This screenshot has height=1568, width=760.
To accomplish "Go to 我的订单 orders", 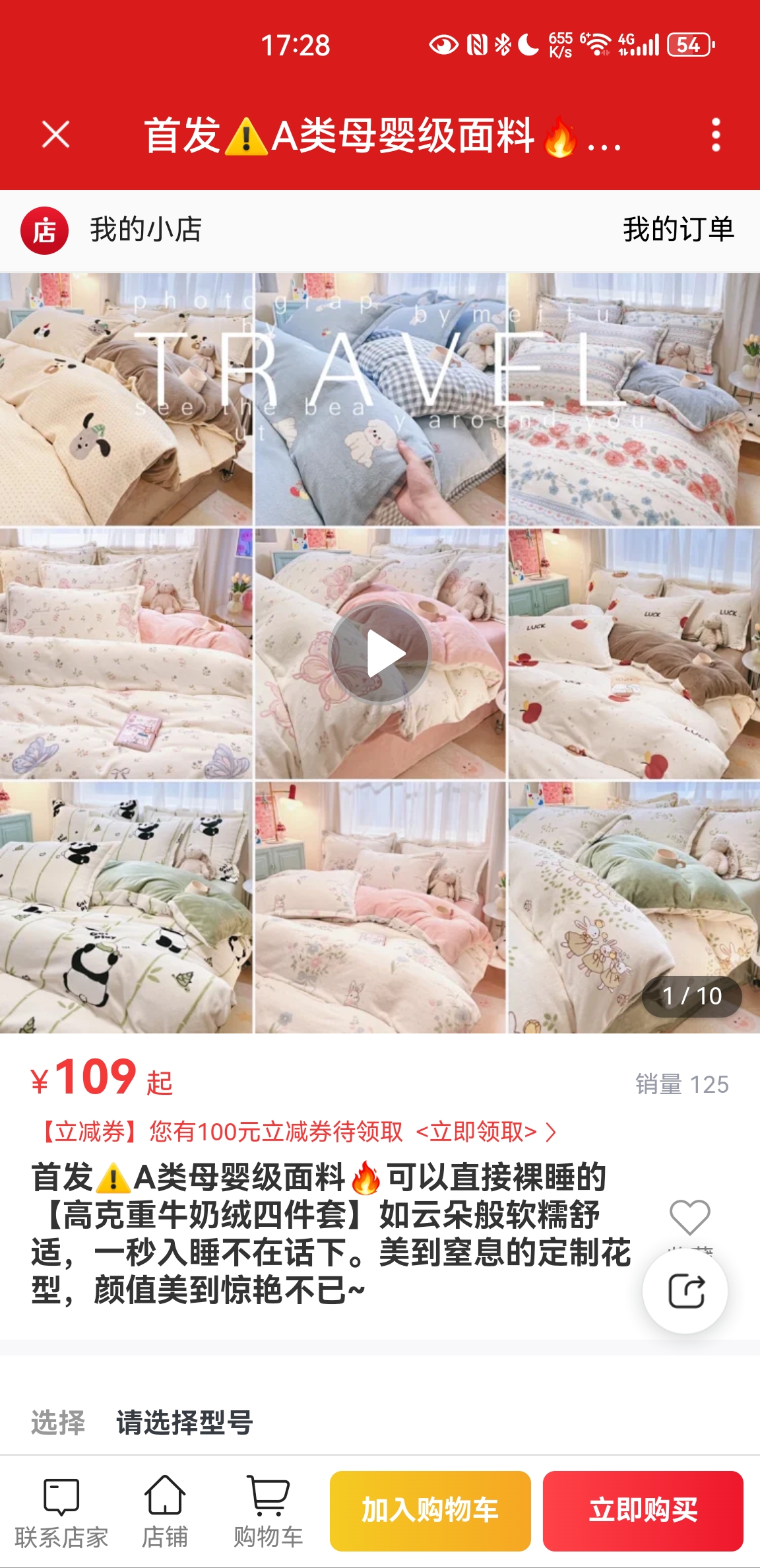I will [x=678, y=230].
